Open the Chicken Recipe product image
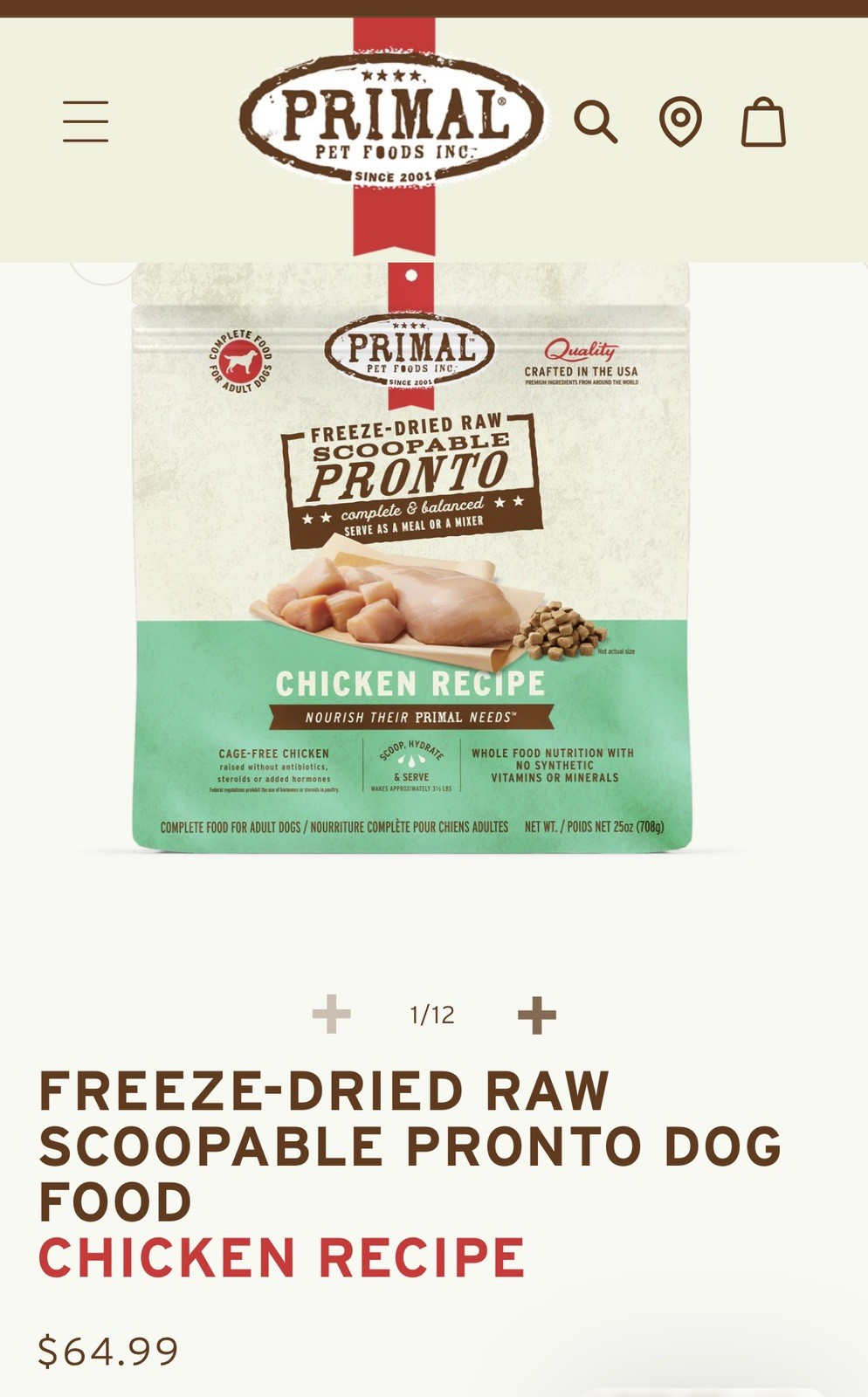Screen dimensions: 868x1397 [x=411, y=559]
